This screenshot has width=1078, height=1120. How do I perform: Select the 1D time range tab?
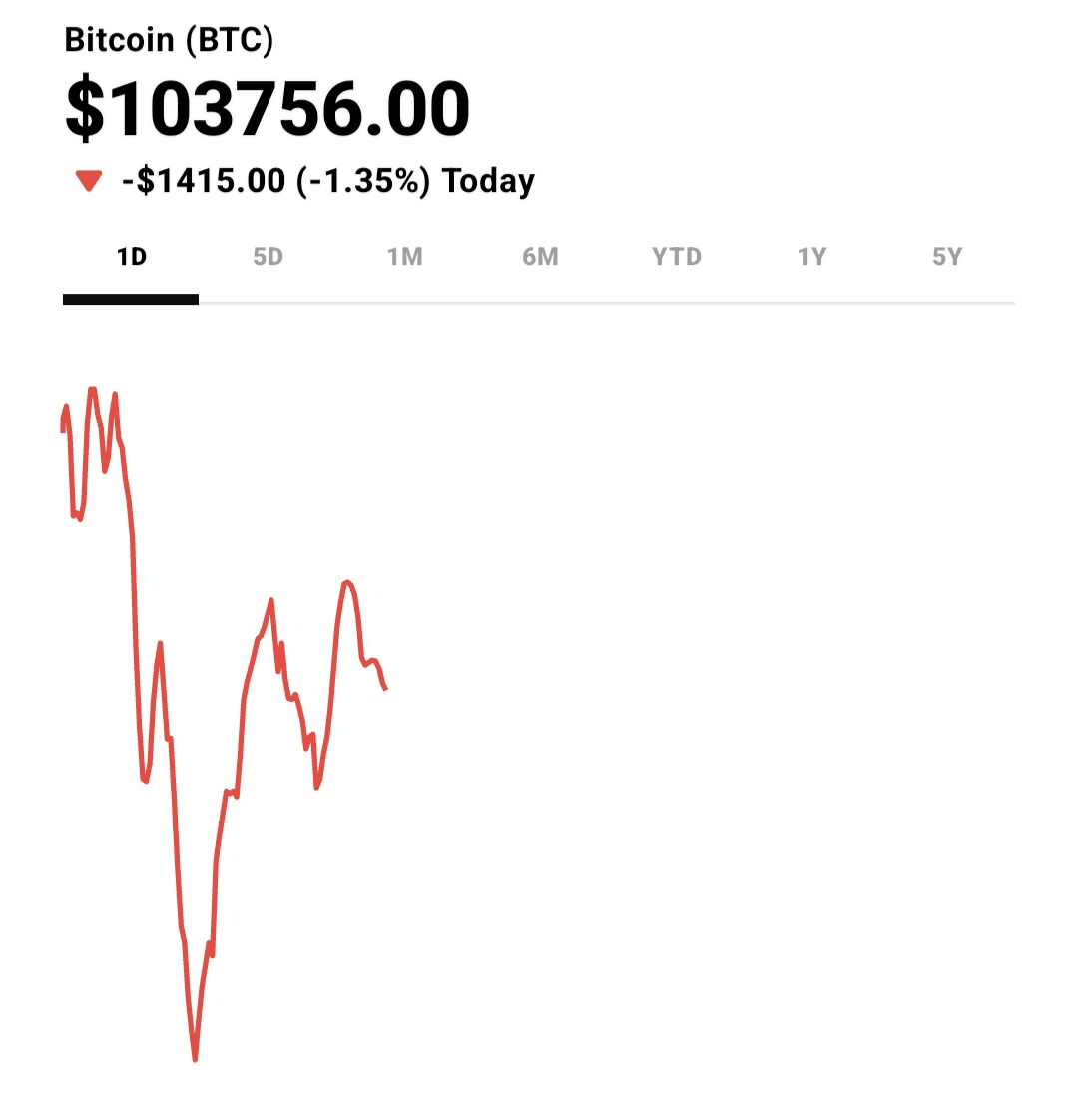click(132, 258)
